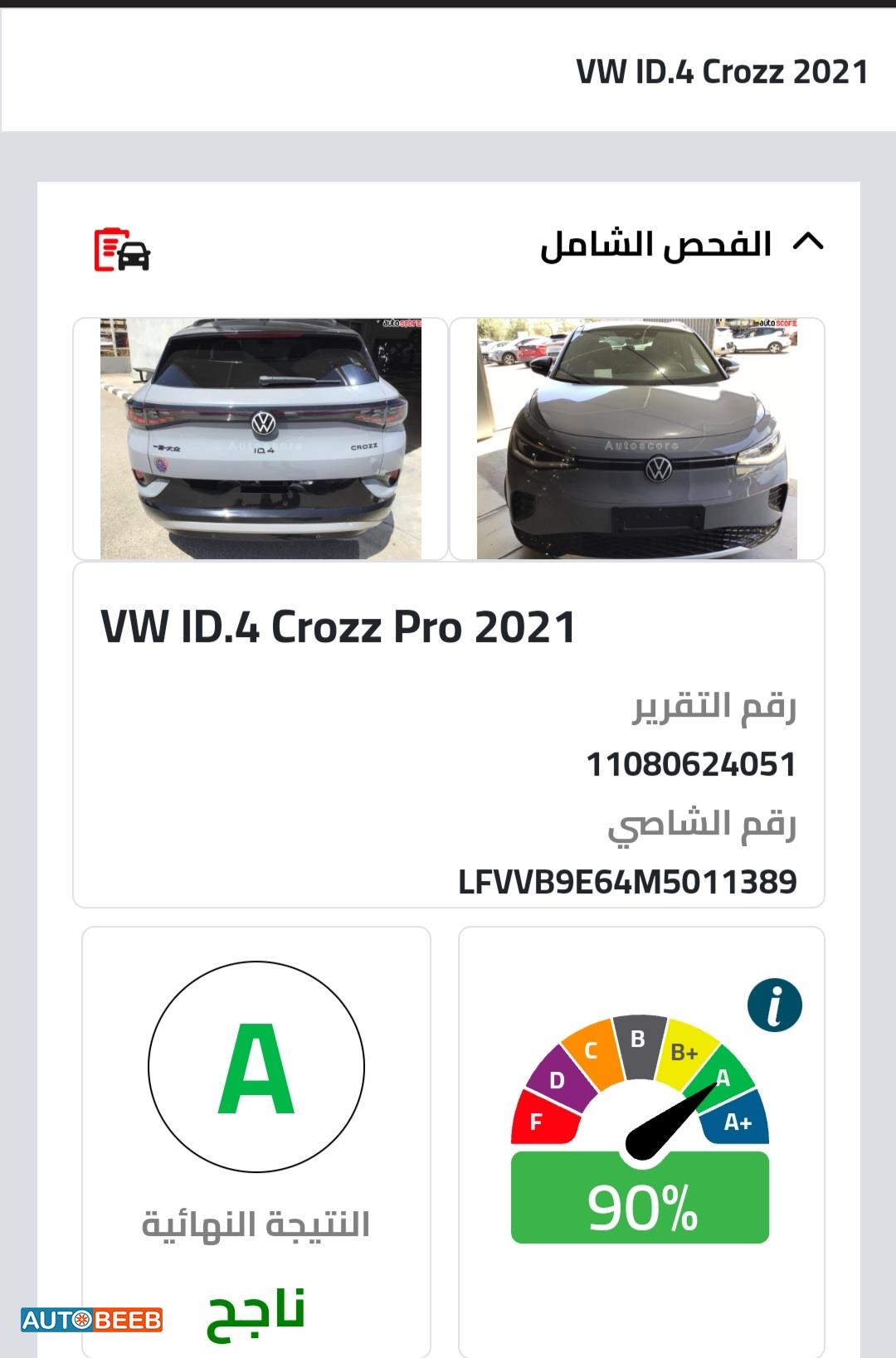Click the red F segment of the gauge
The image size is (896, 1358).
point(535,1121)
